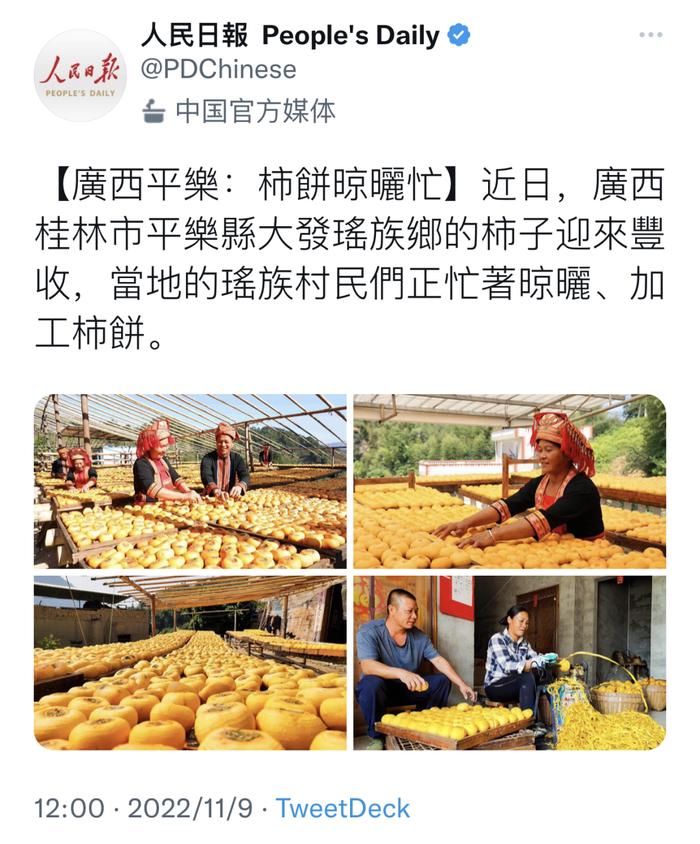Open the tweet's overflow menu
The width and height of the screenshot is (700, 844).
650,35
